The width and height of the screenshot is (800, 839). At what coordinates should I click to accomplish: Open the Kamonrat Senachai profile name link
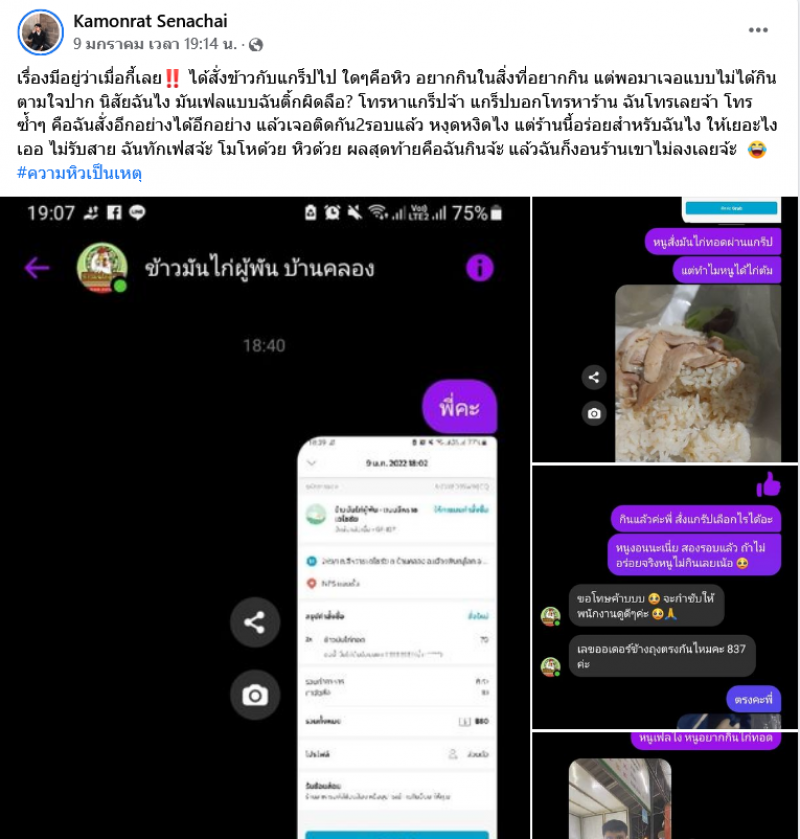(149, 21)
